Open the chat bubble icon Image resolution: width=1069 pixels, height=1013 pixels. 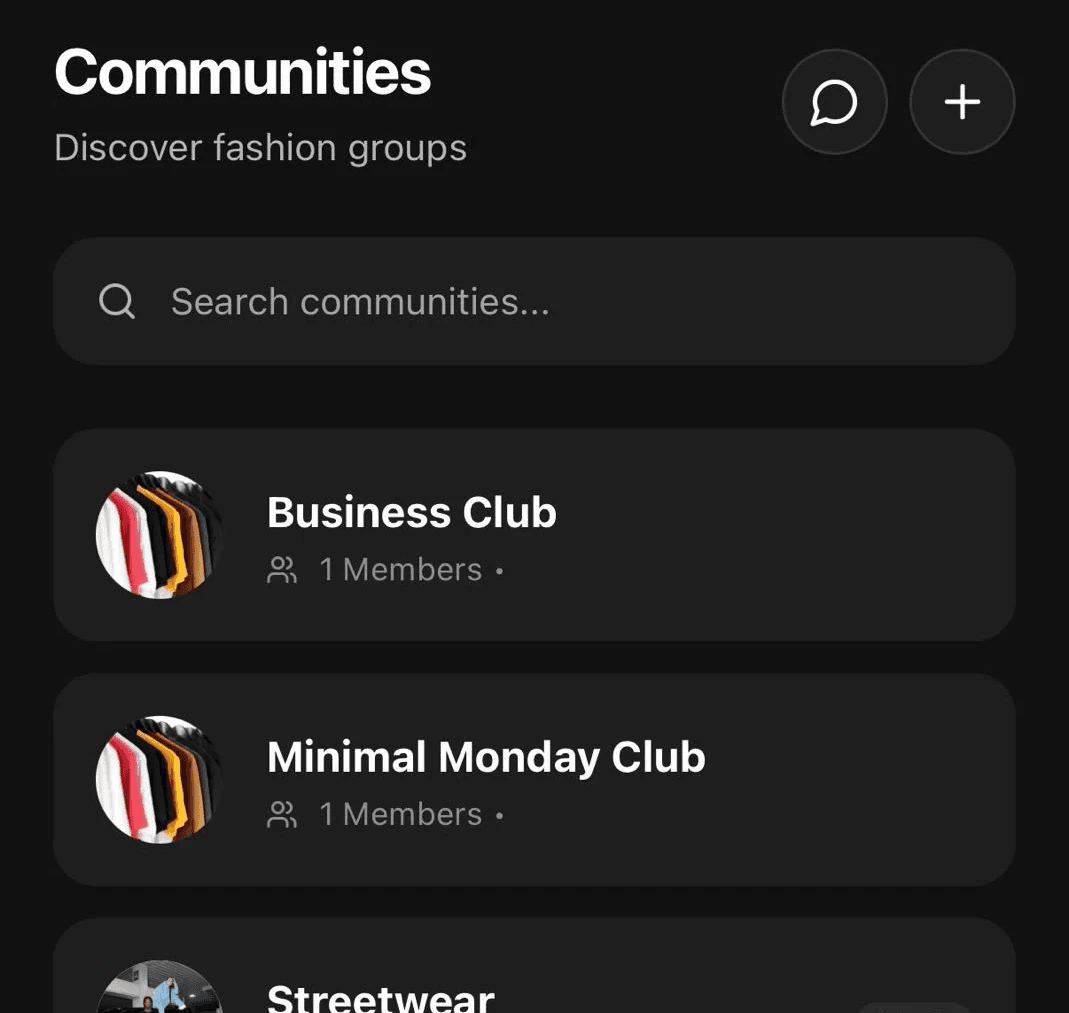pos(834,102)
